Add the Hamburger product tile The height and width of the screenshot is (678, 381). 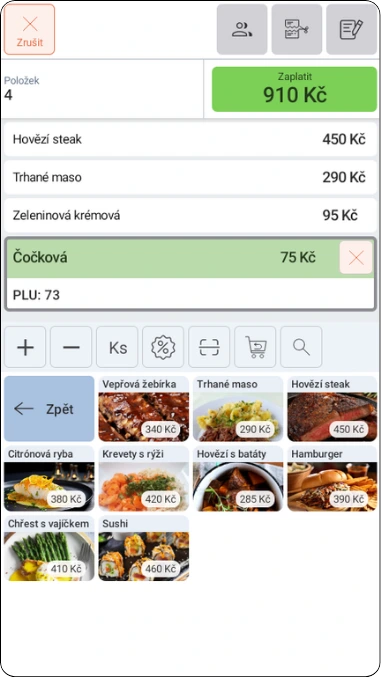[x=332, y=479]
